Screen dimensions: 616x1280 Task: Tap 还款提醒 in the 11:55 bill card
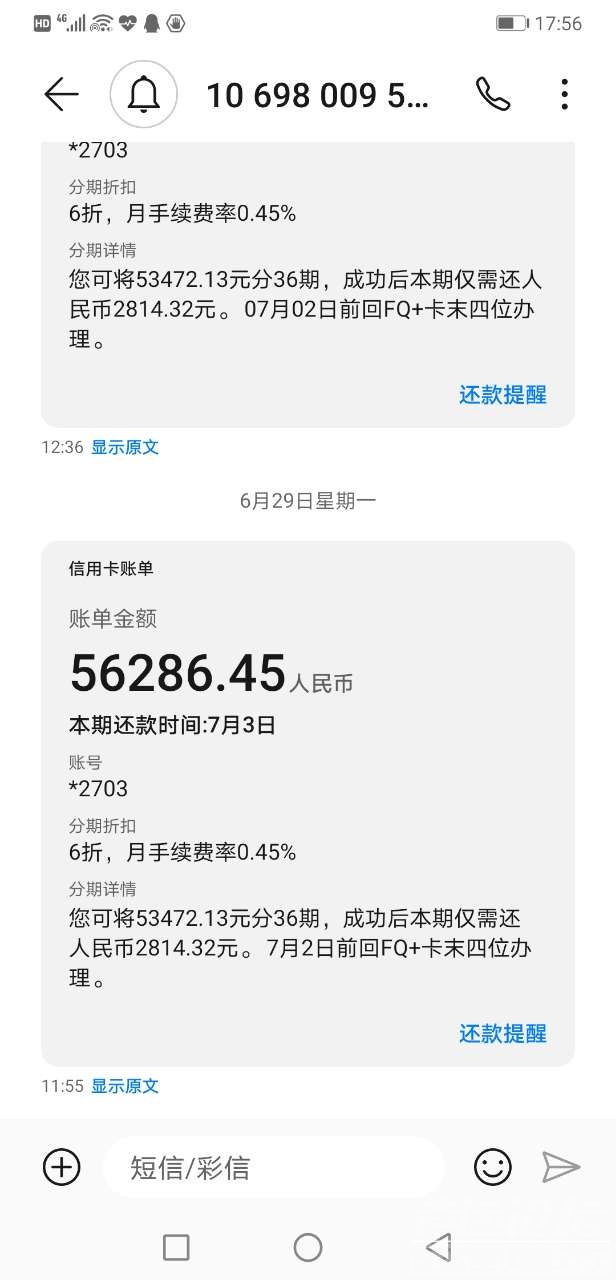tap(503, 1033)
